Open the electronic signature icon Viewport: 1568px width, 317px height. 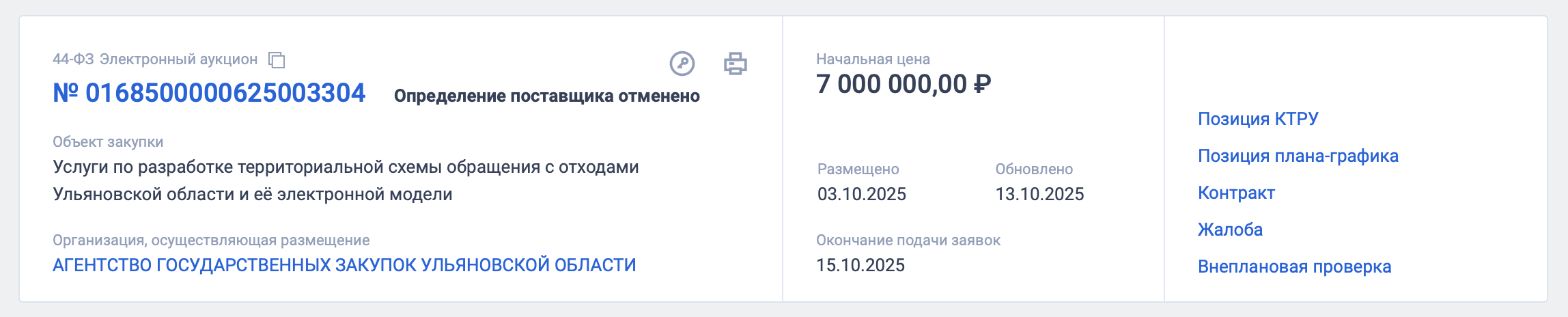point(682,64)
